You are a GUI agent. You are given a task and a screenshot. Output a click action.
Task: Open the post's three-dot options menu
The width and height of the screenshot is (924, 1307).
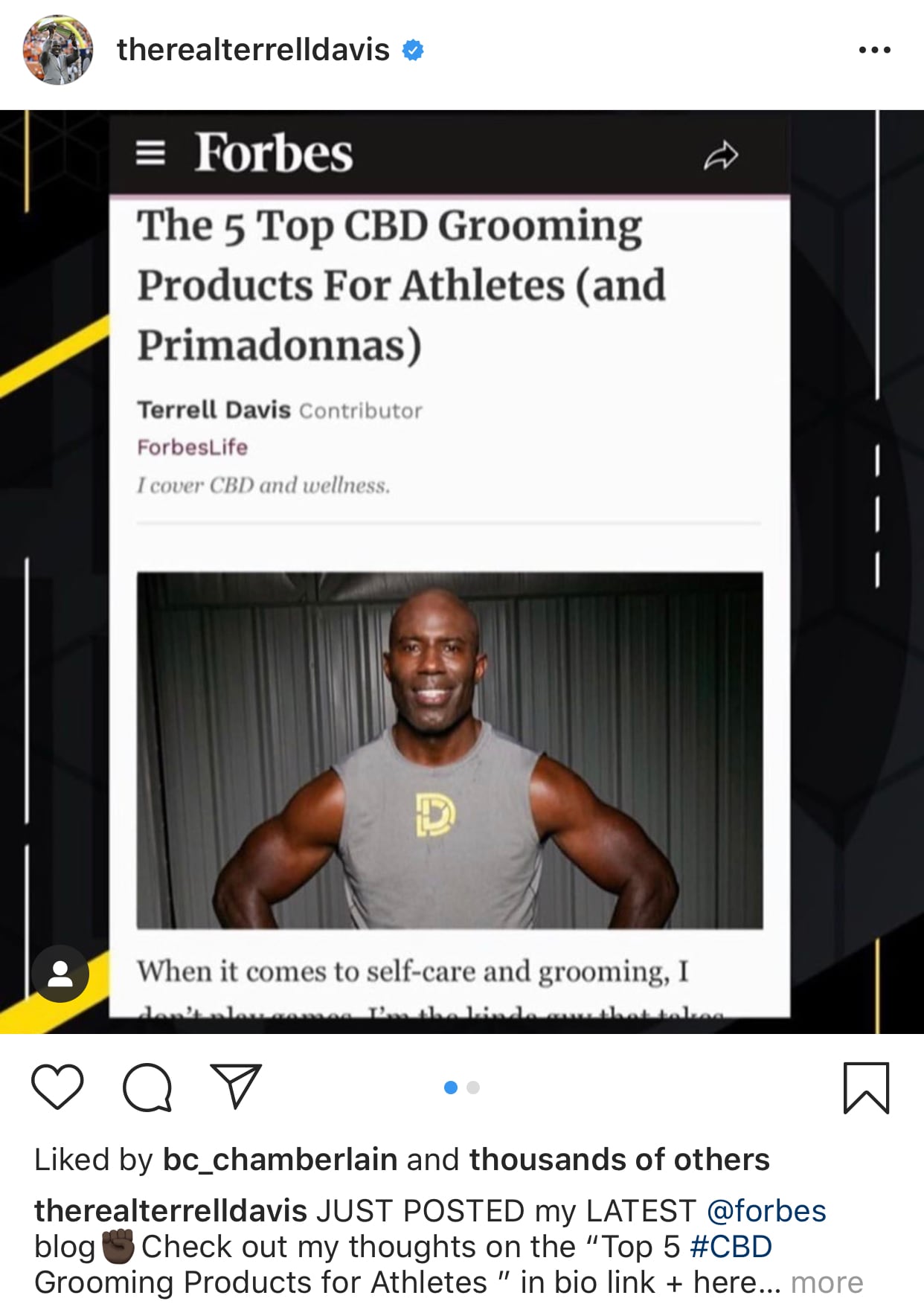tap(874, 50)
